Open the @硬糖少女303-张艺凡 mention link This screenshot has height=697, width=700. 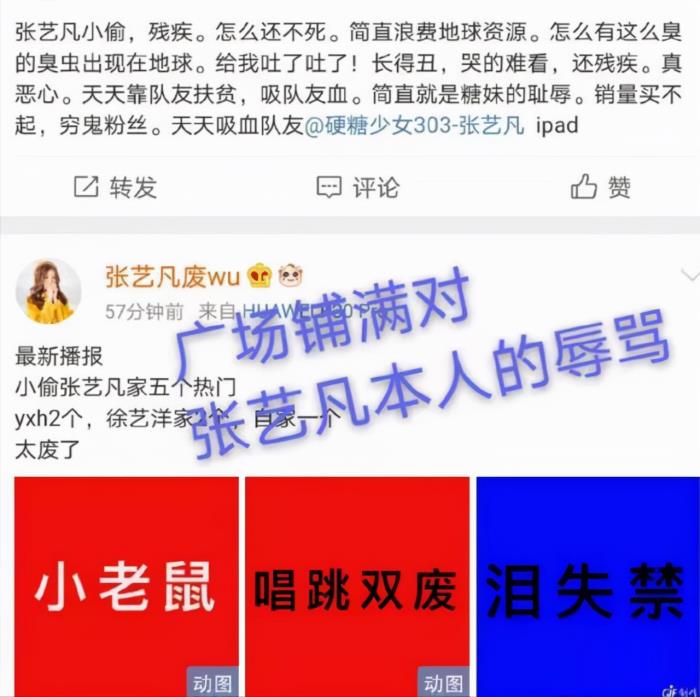coord(412,127)
